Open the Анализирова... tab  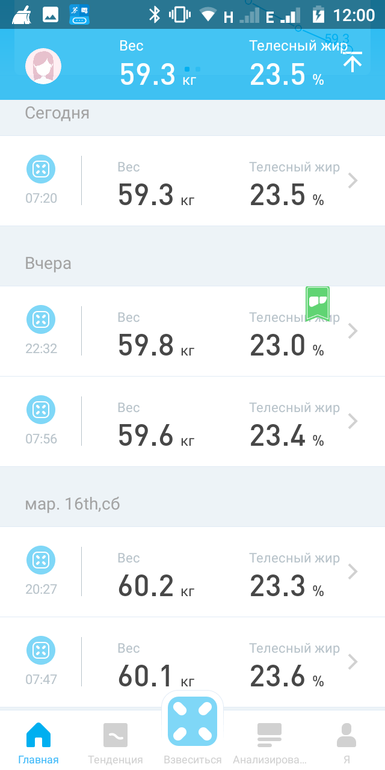click(269, 744)
